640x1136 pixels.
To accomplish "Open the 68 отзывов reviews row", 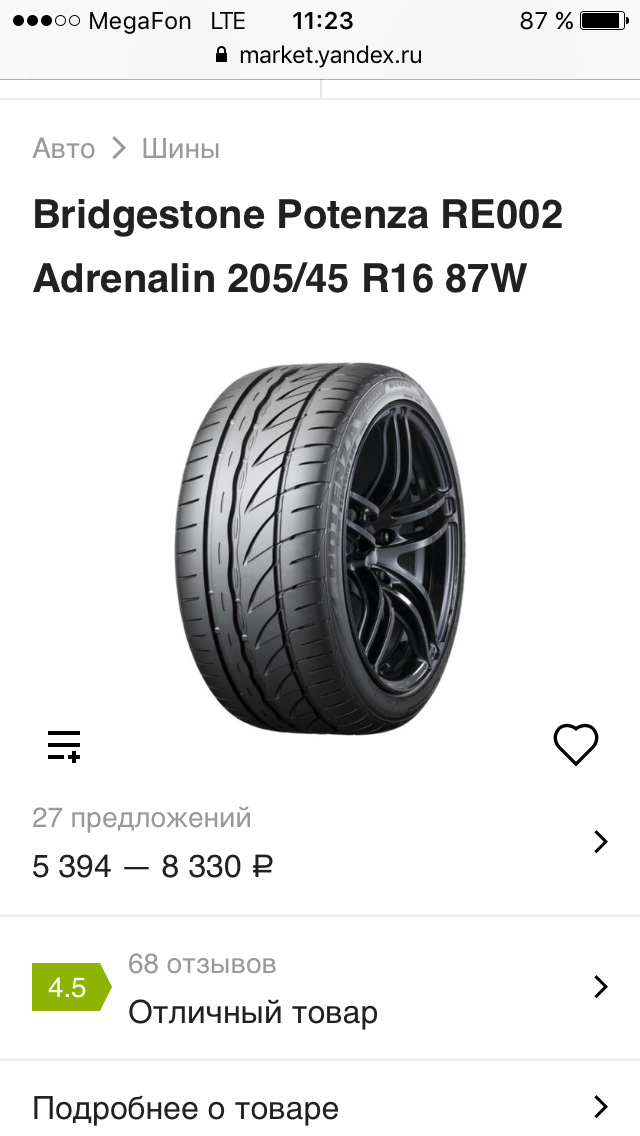I will pos(320,988).
